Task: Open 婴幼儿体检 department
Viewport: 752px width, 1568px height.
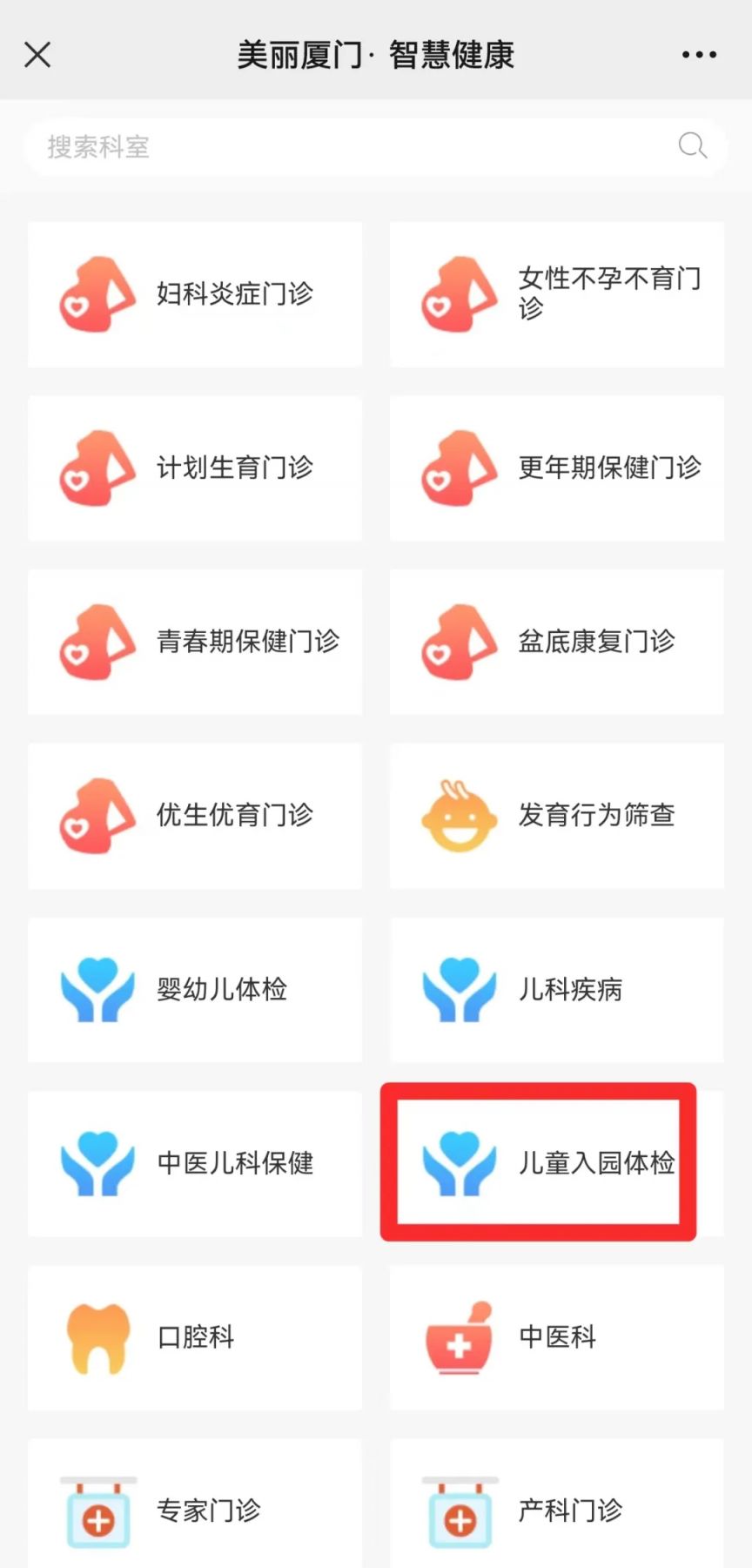Action: tap(195, 990)
